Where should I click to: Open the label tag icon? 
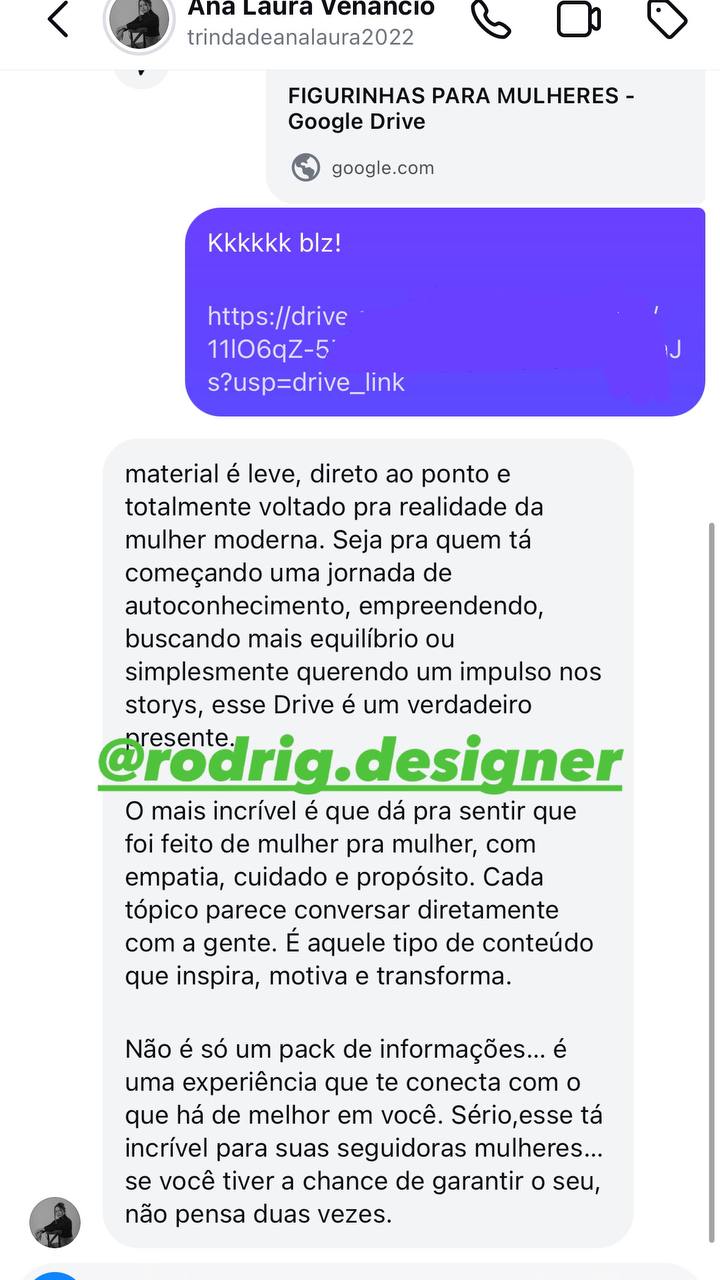coord(667,20)
